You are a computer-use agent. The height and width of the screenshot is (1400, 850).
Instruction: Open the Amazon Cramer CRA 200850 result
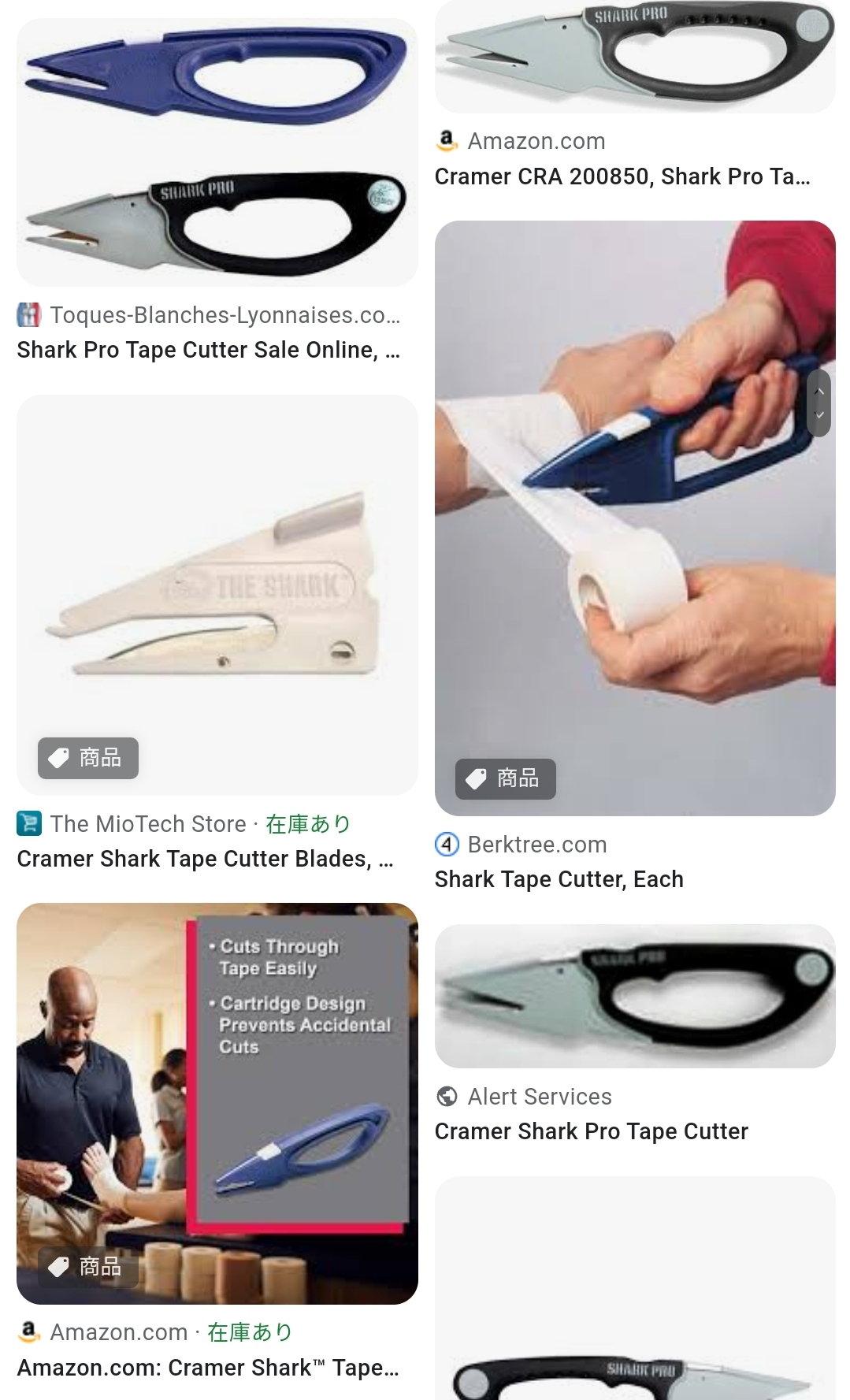(622, 176)
